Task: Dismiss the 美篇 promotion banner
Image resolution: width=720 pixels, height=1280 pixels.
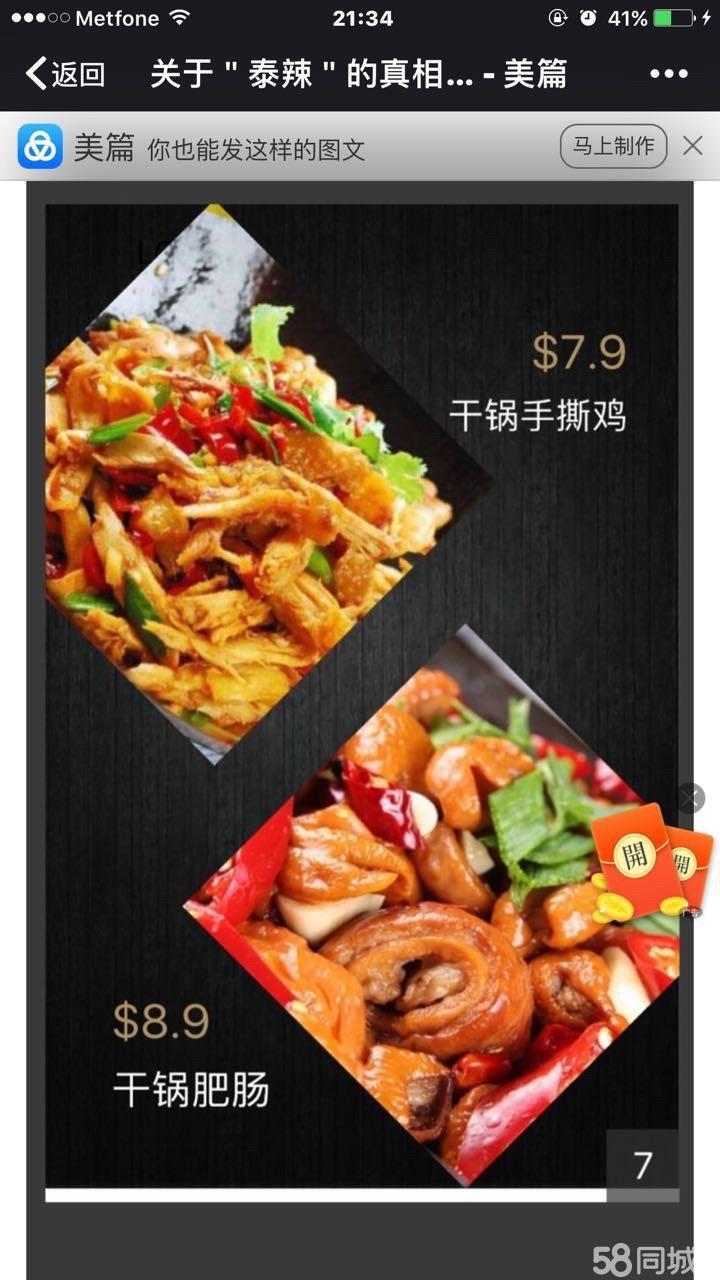Action: [x=693, y=146]
